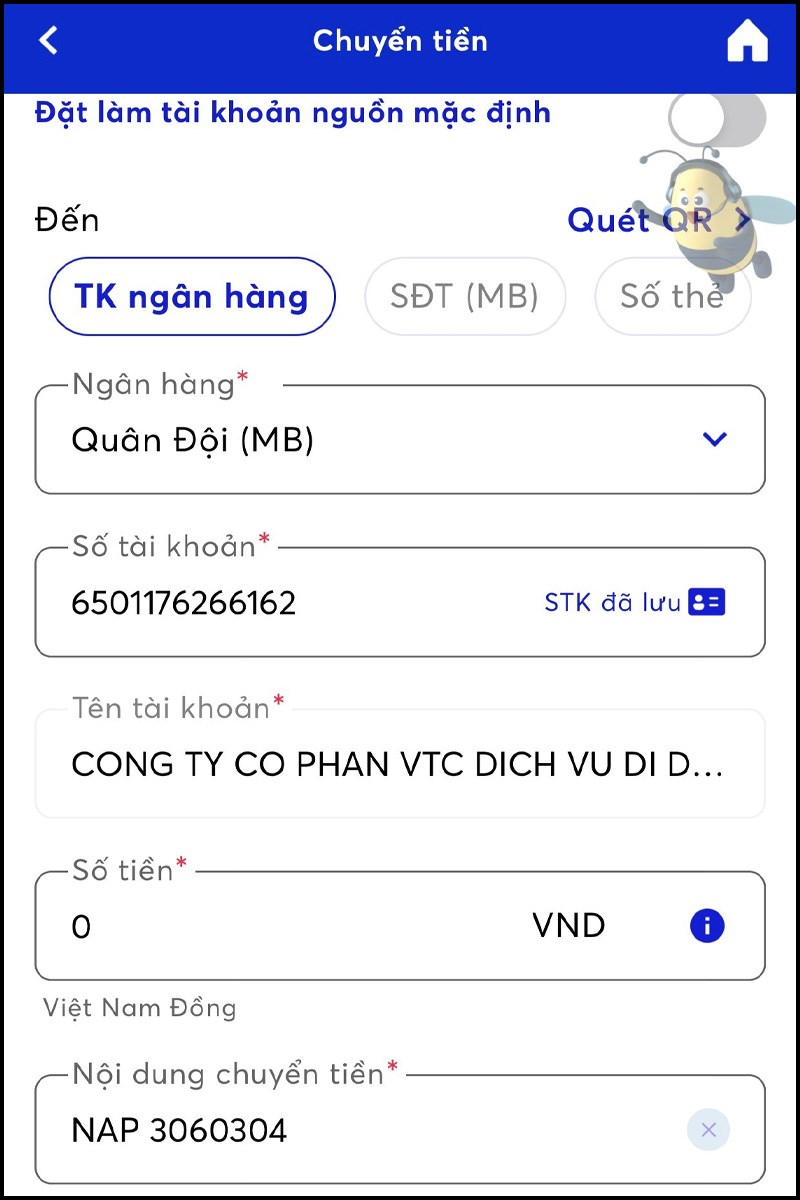Click the VND label in the amount field
Screen dimensions: 800x1200
point(569,926)
